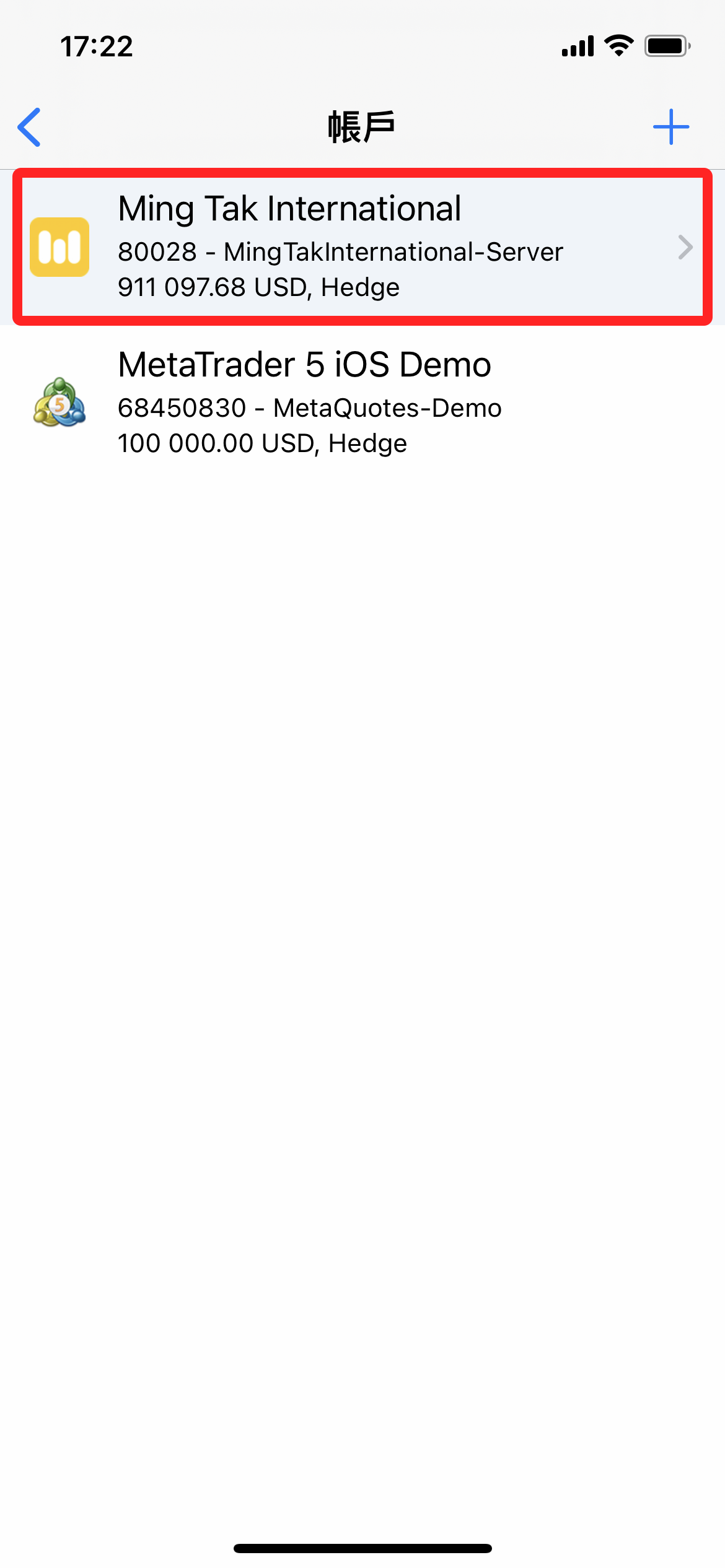Go back from the accounts screen

coord(29,127)
